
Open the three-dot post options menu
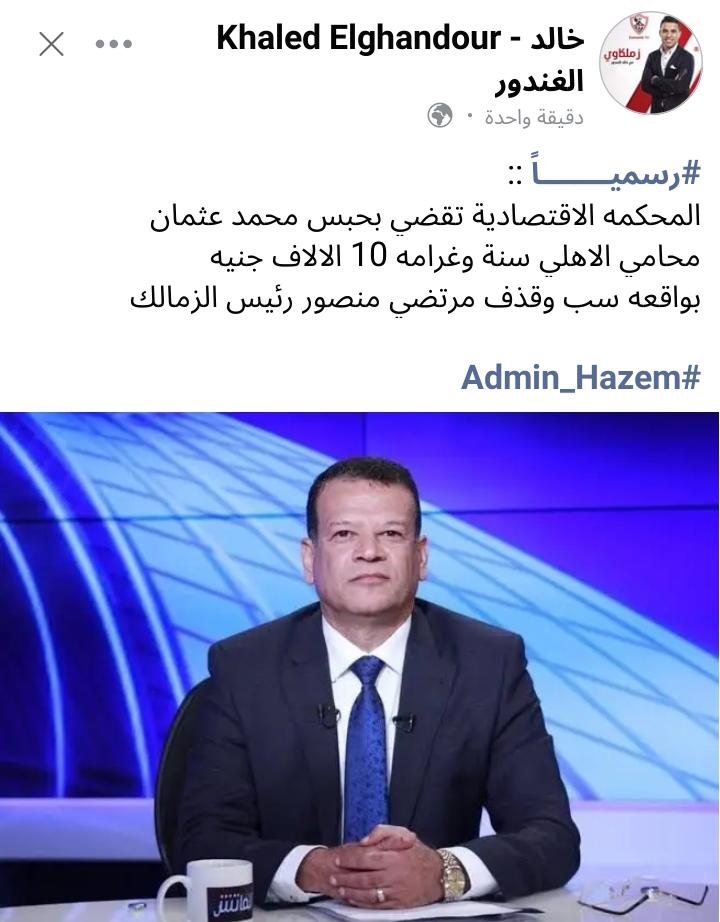pos(114,44)
